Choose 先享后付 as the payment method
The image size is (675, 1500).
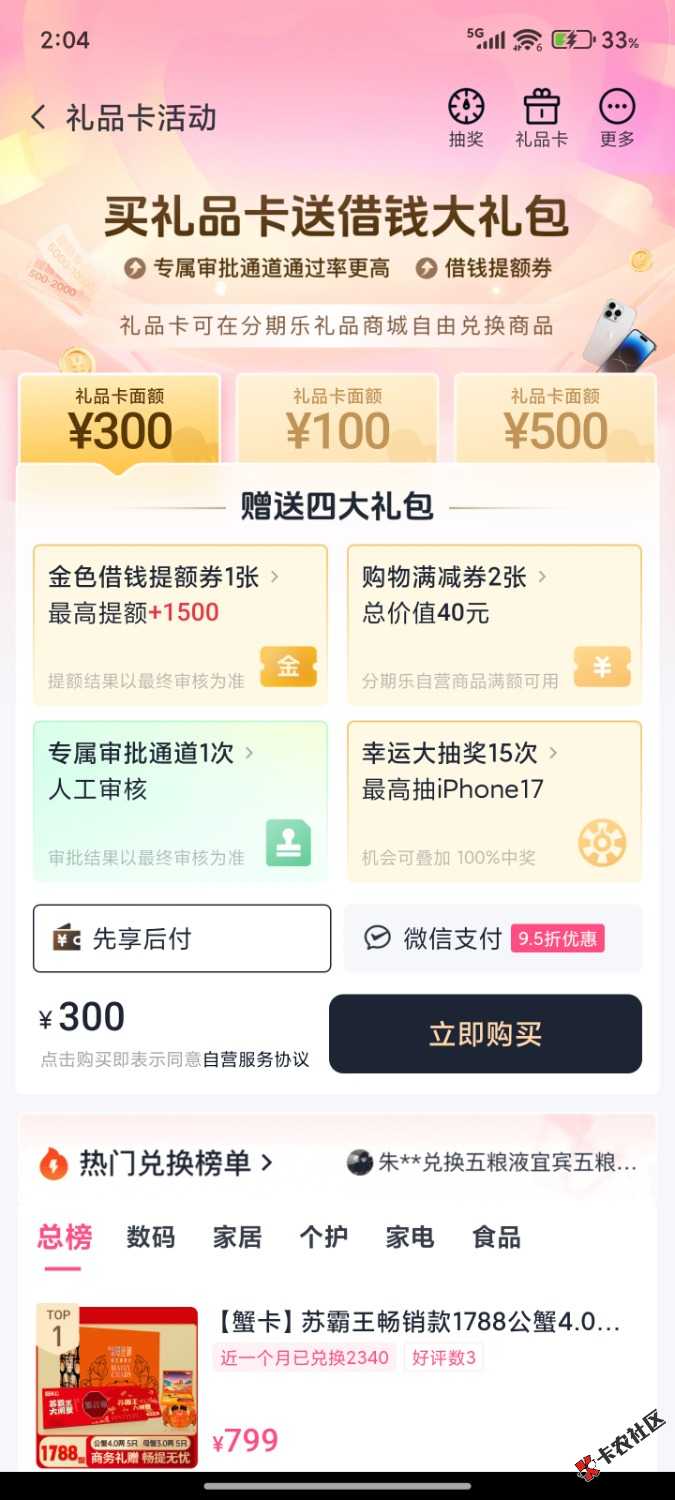pos(182,939)
